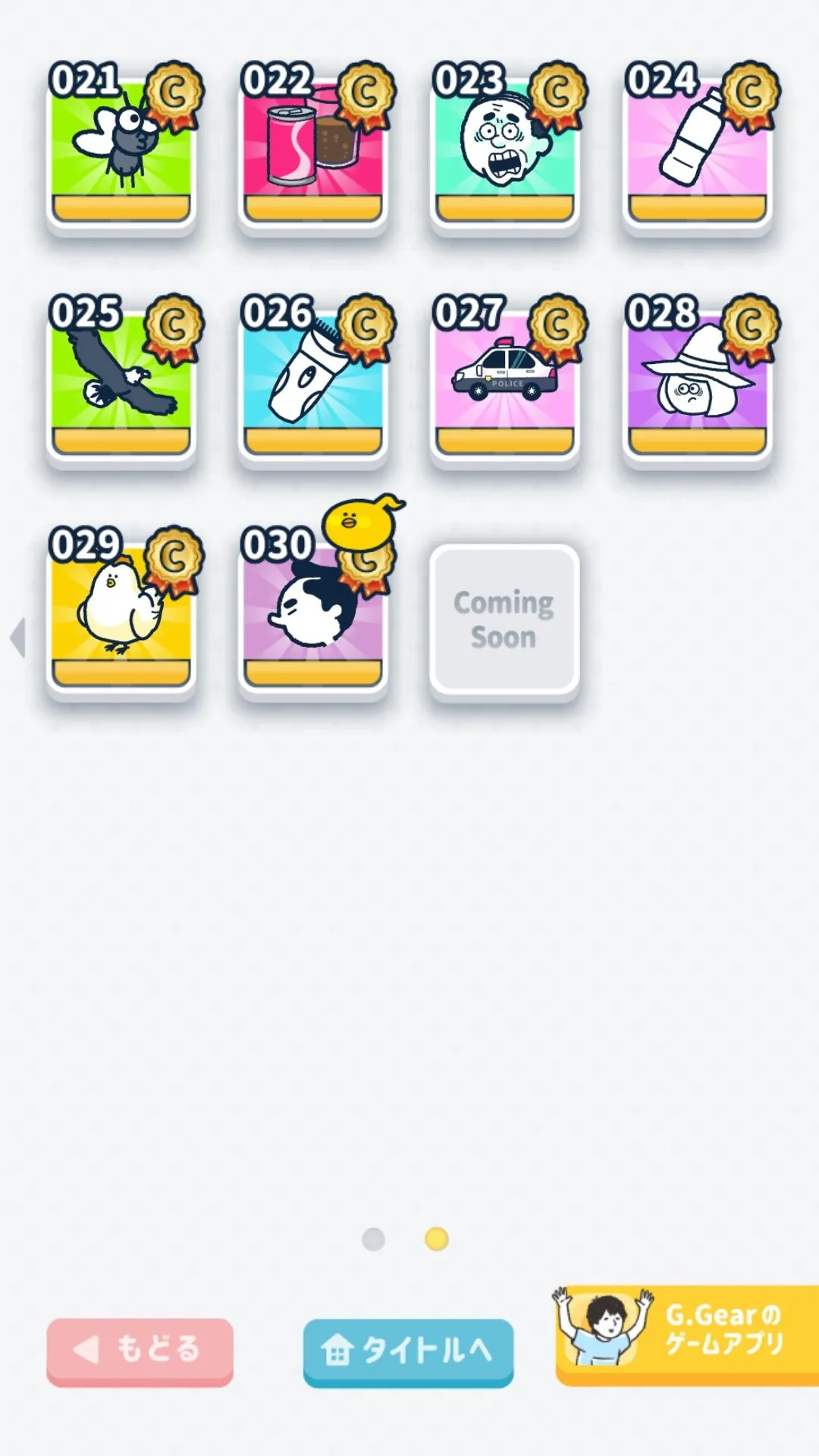Go to the previous page using left arrow
The width and height of the screenshot is (819, 1456).
coord(18,637)
